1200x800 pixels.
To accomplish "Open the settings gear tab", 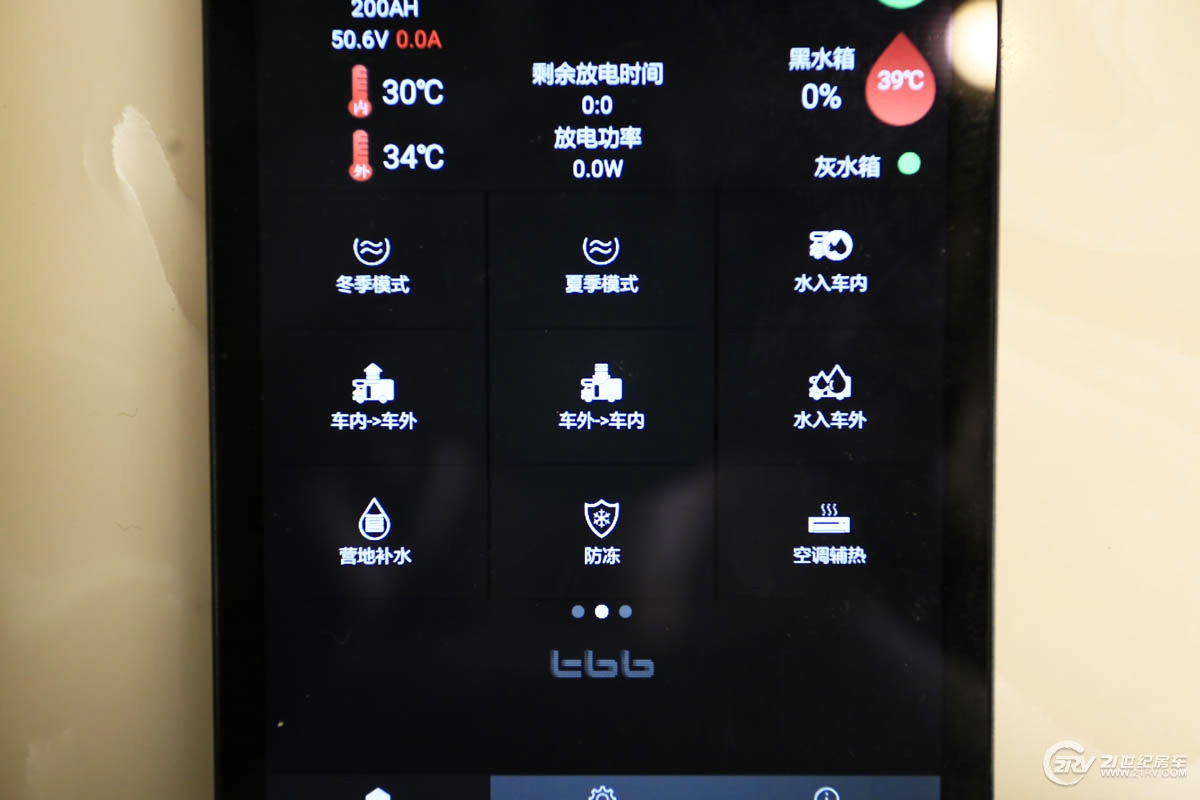I will tap(601, 792).
